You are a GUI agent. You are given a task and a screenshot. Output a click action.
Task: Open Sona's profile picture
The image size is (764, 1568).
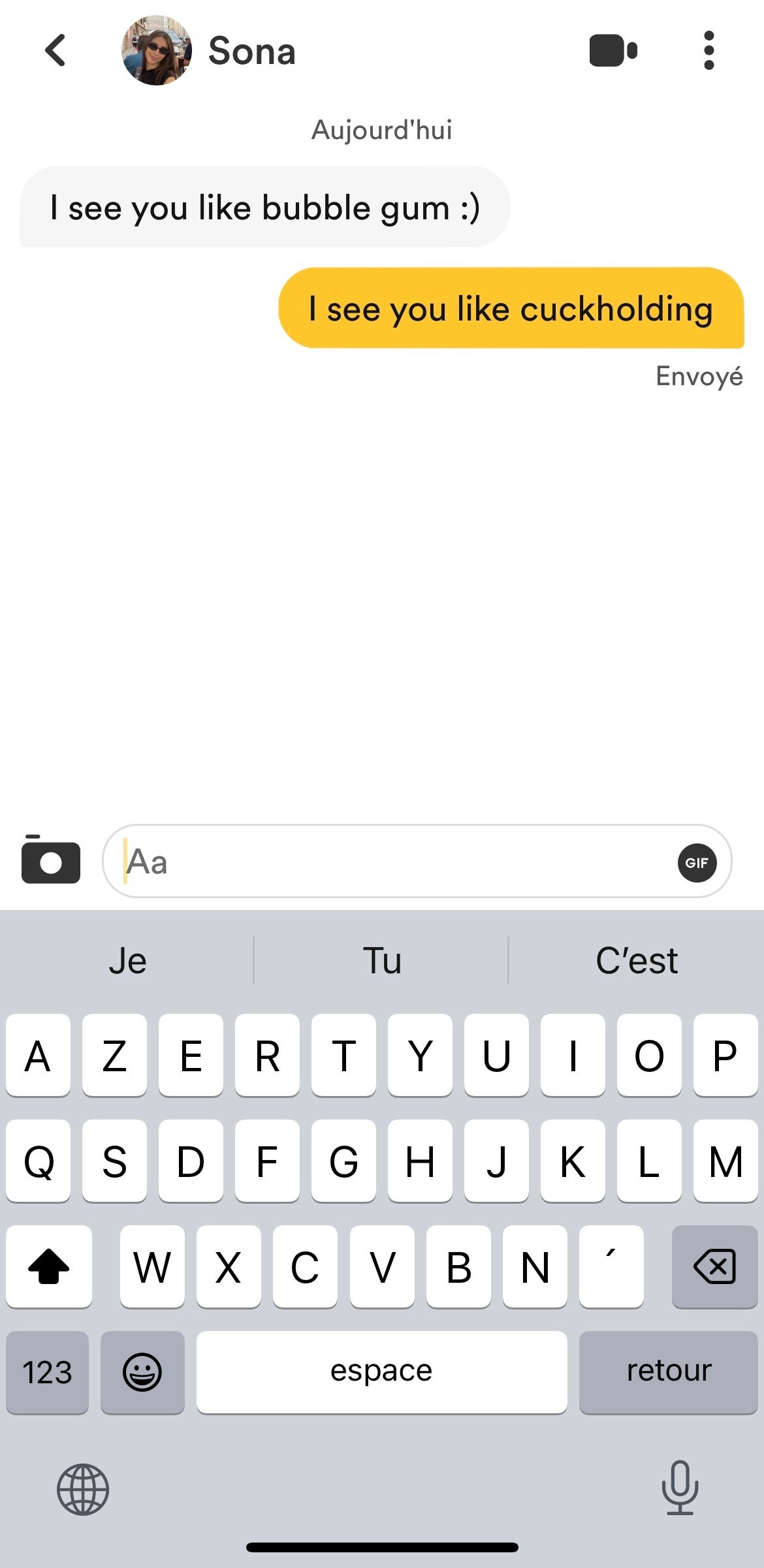pos(157,51)
